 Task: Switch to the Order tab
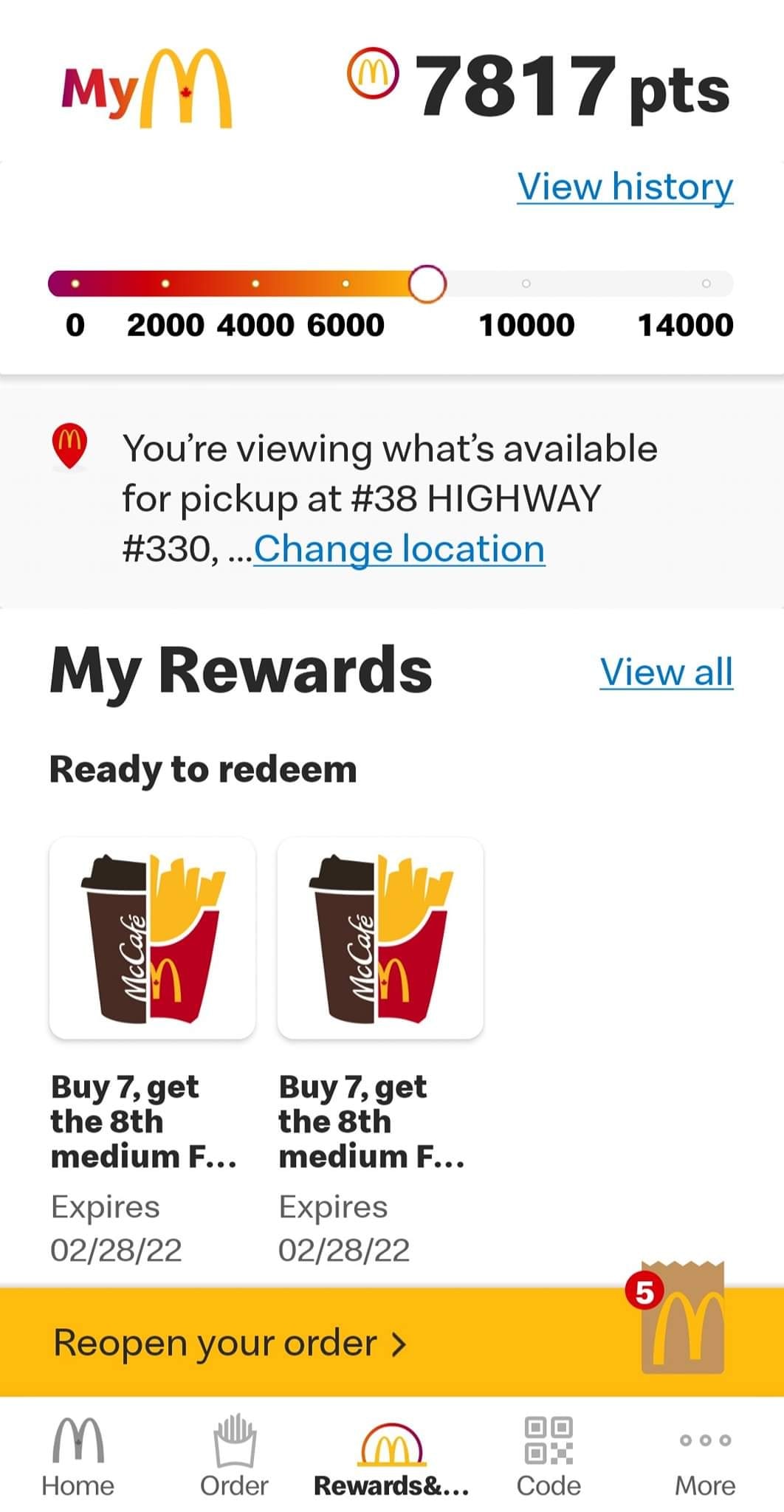[234, 1456]
